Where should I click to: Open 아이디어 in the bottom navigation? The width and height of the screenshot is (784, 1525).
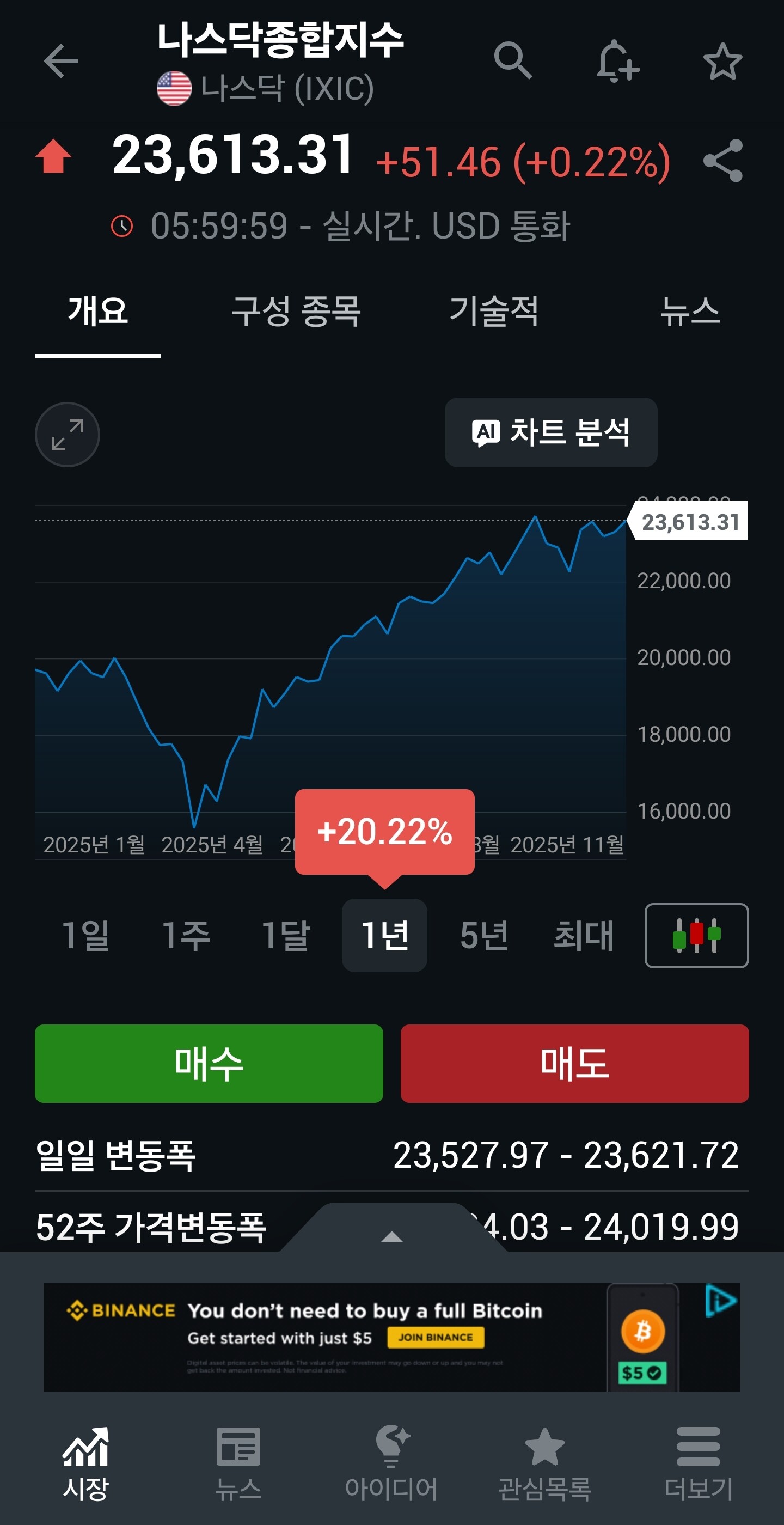[x=391, y=1463]
